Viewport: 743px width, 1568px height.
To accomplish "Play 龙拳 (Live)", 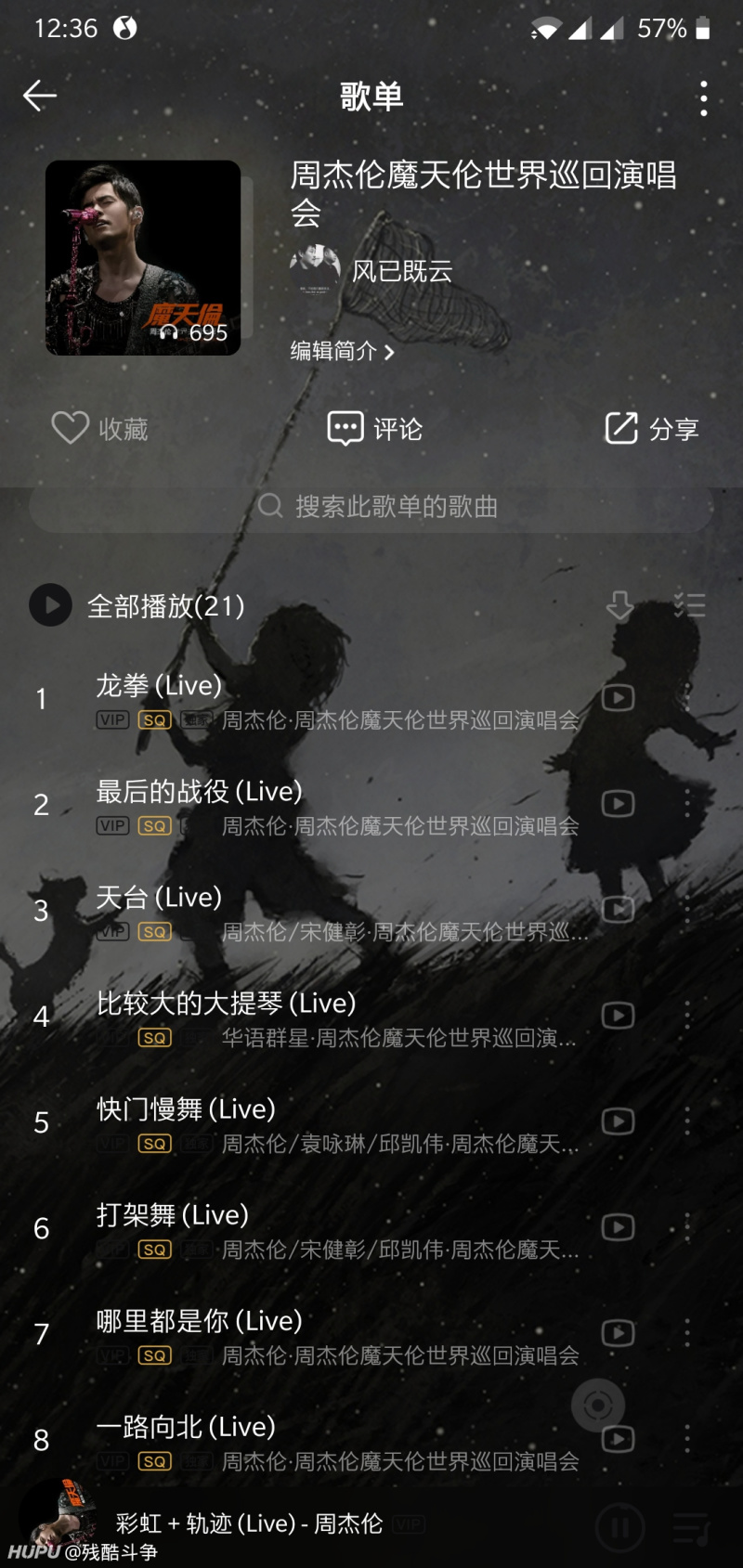I will (160, 686).
